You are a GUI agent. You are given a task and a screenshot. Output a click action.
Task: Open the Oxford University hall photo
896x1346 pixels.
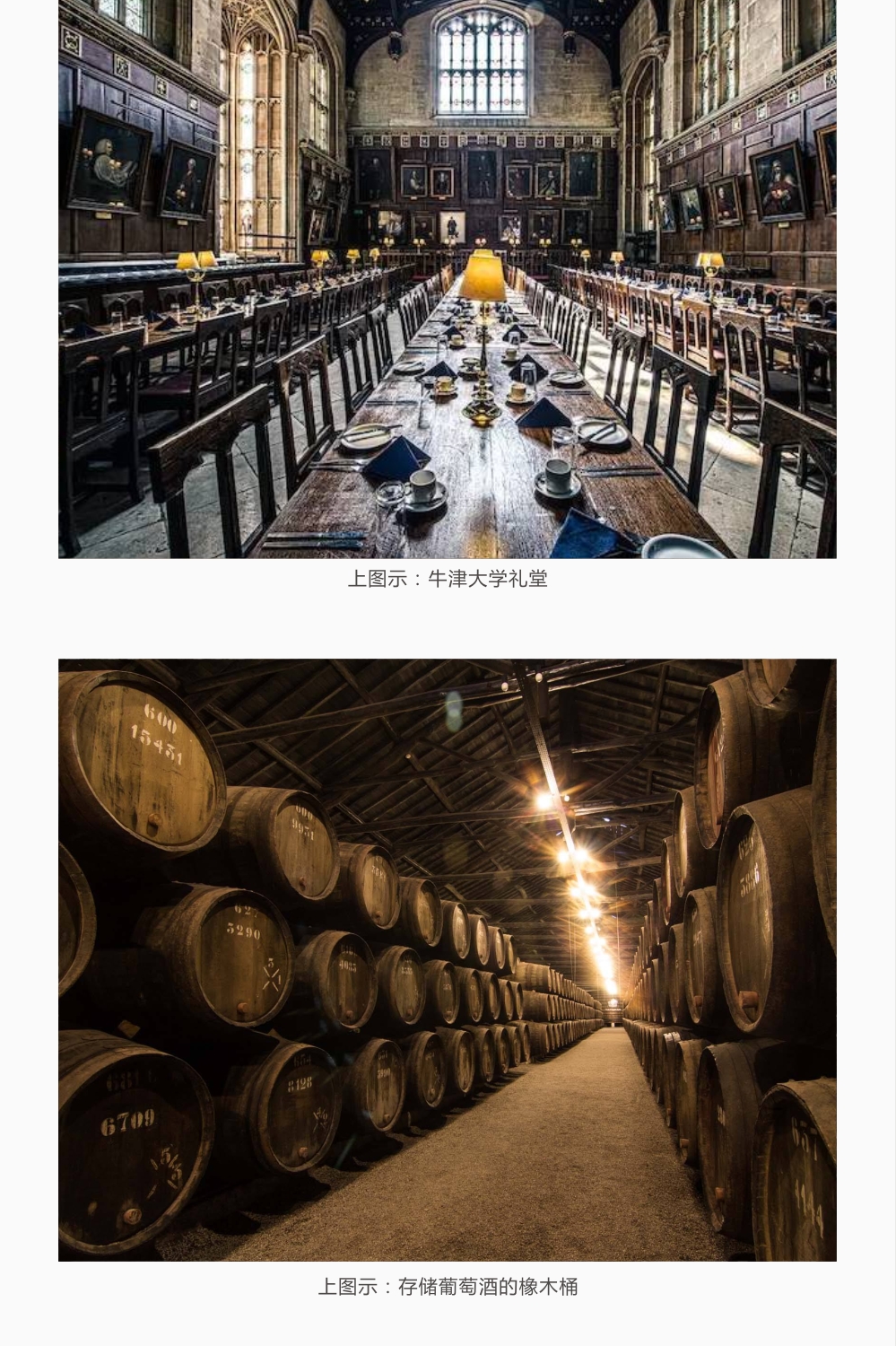pos(447,278)
